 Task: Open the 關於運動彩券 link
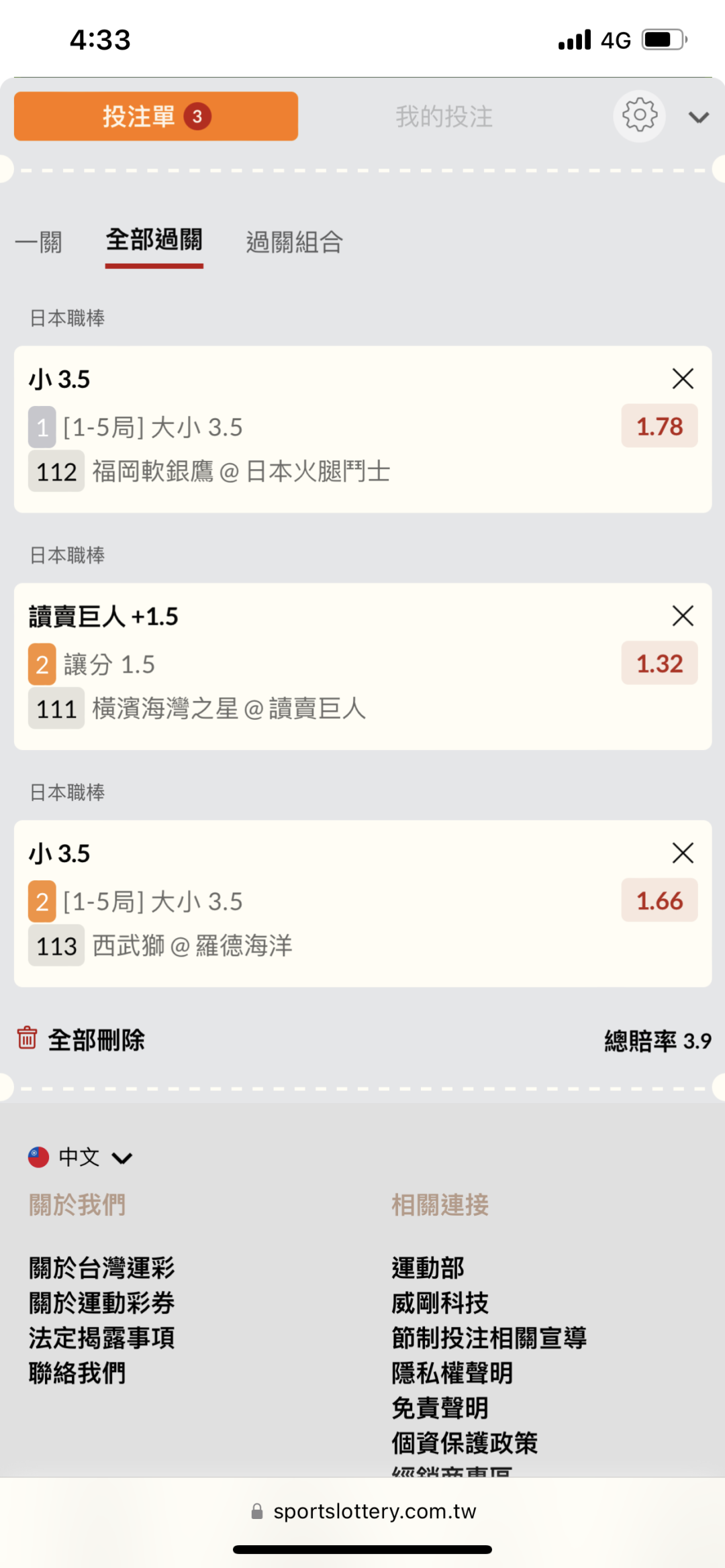[101, 1303]
